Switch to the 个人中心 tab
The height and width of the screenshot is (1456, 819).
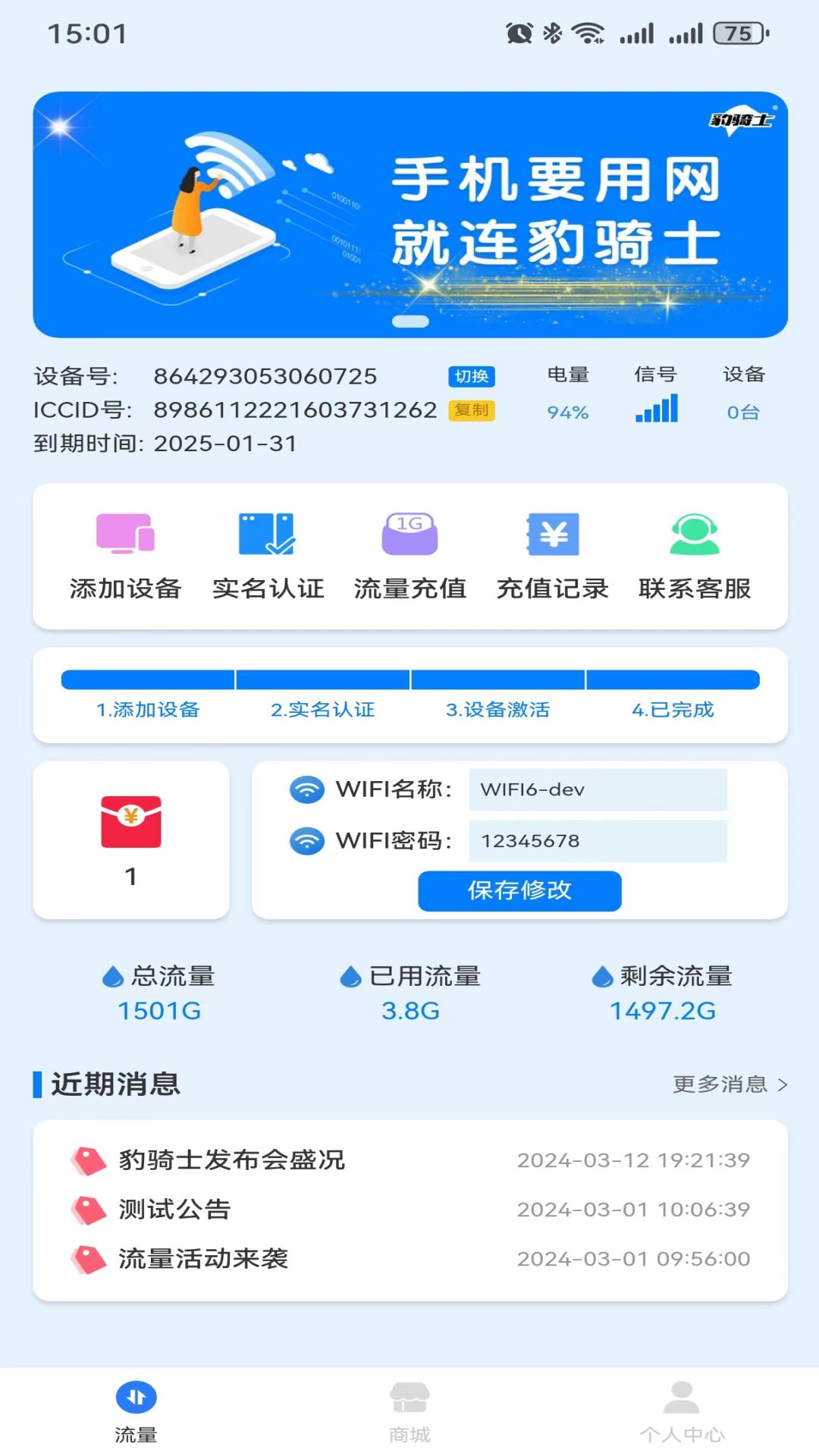point(682,1411)
